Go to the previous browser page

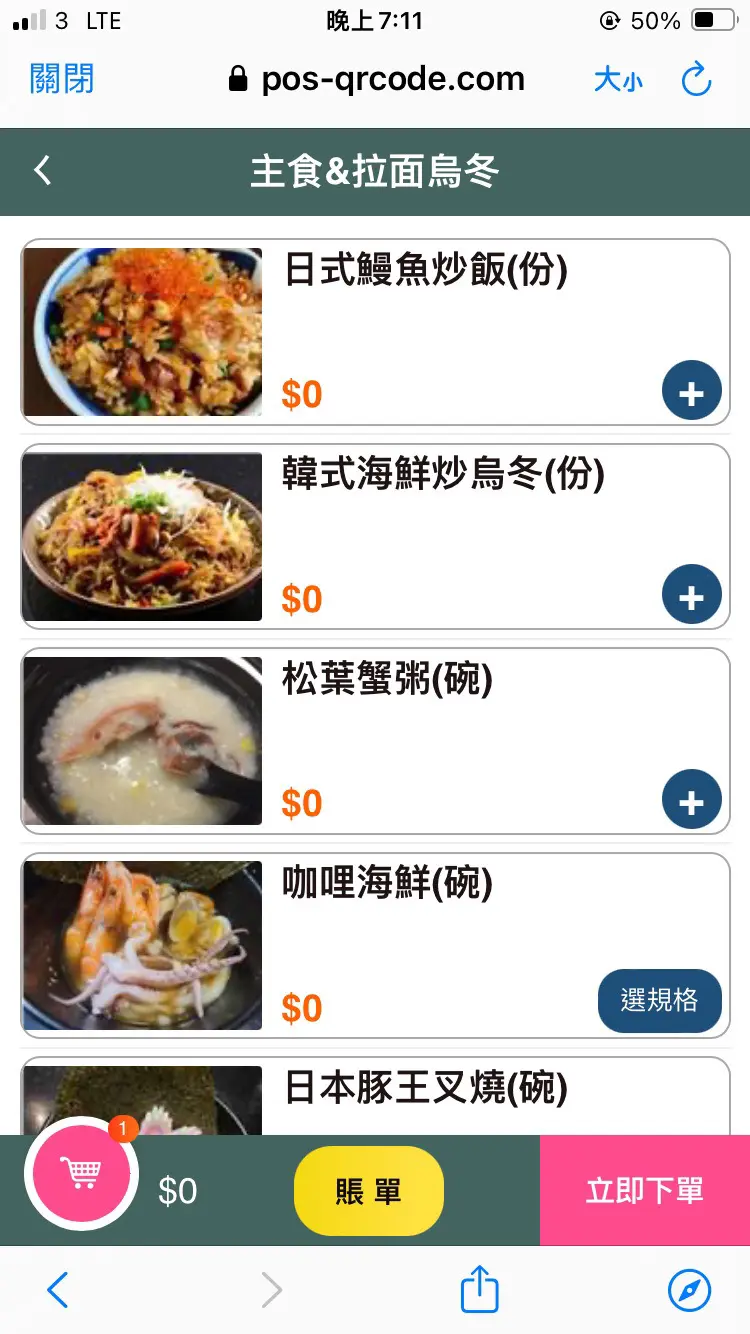58,1290
